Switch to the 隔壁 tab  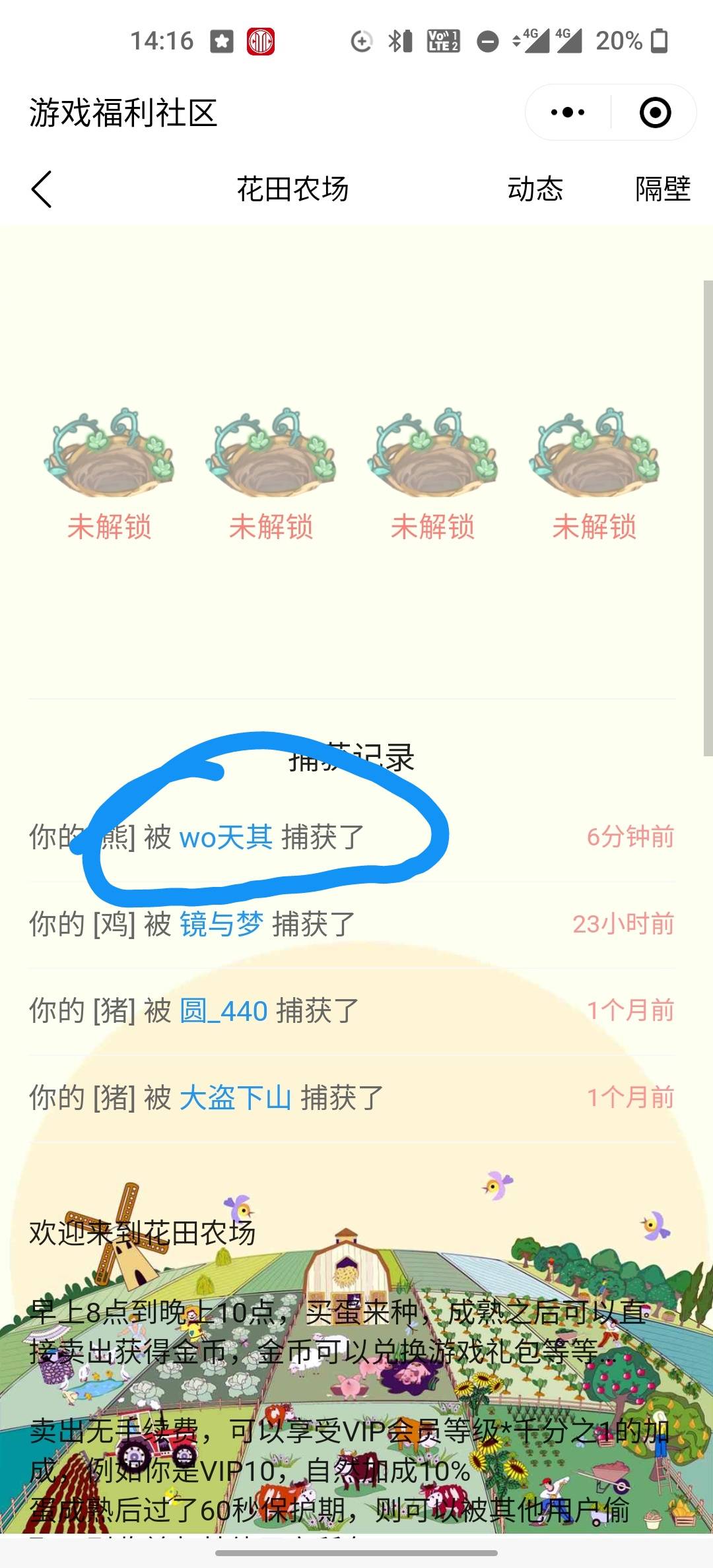tap(662, 189)
